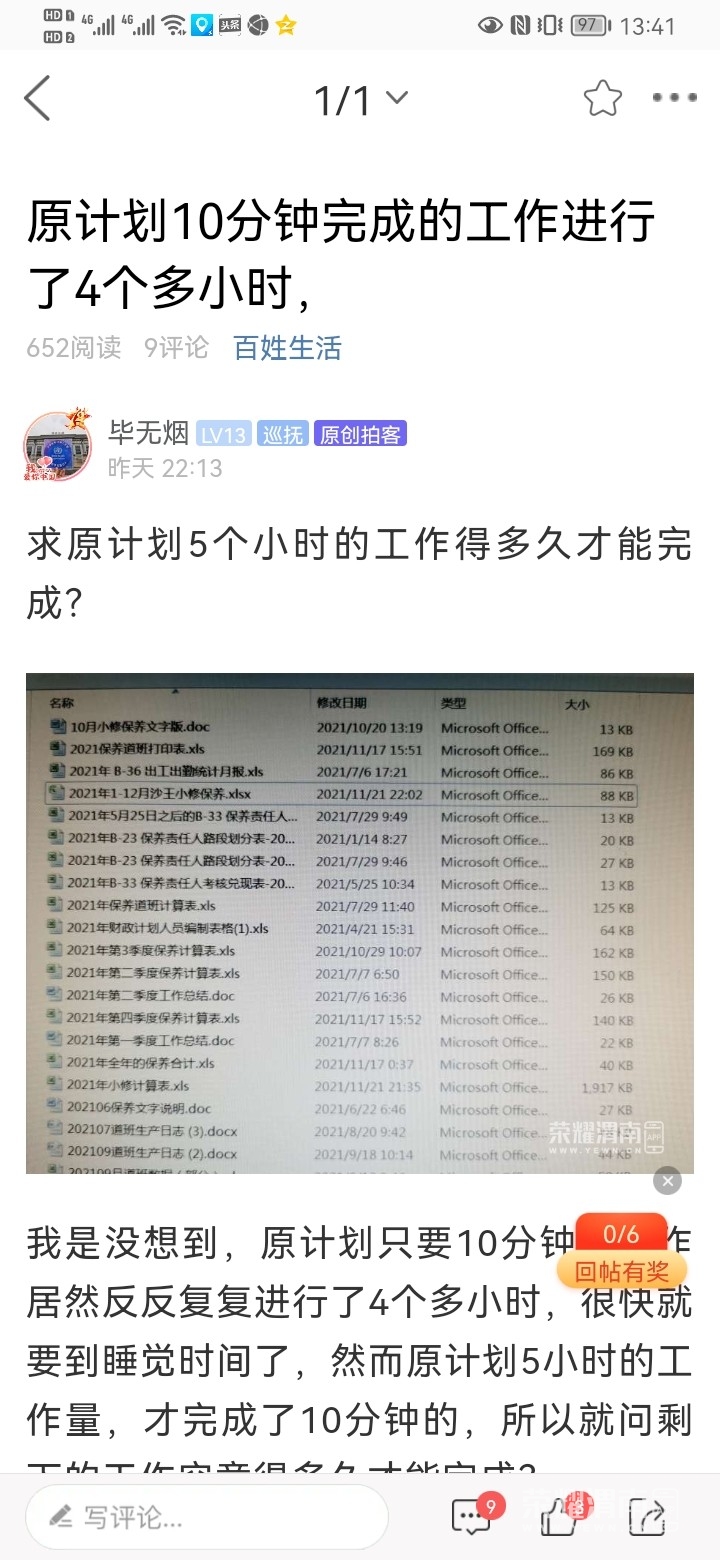The height and width of the screenshot is (1560, 720).
Task: Write a comment in 写评论 box
Action: point(206,1517)
